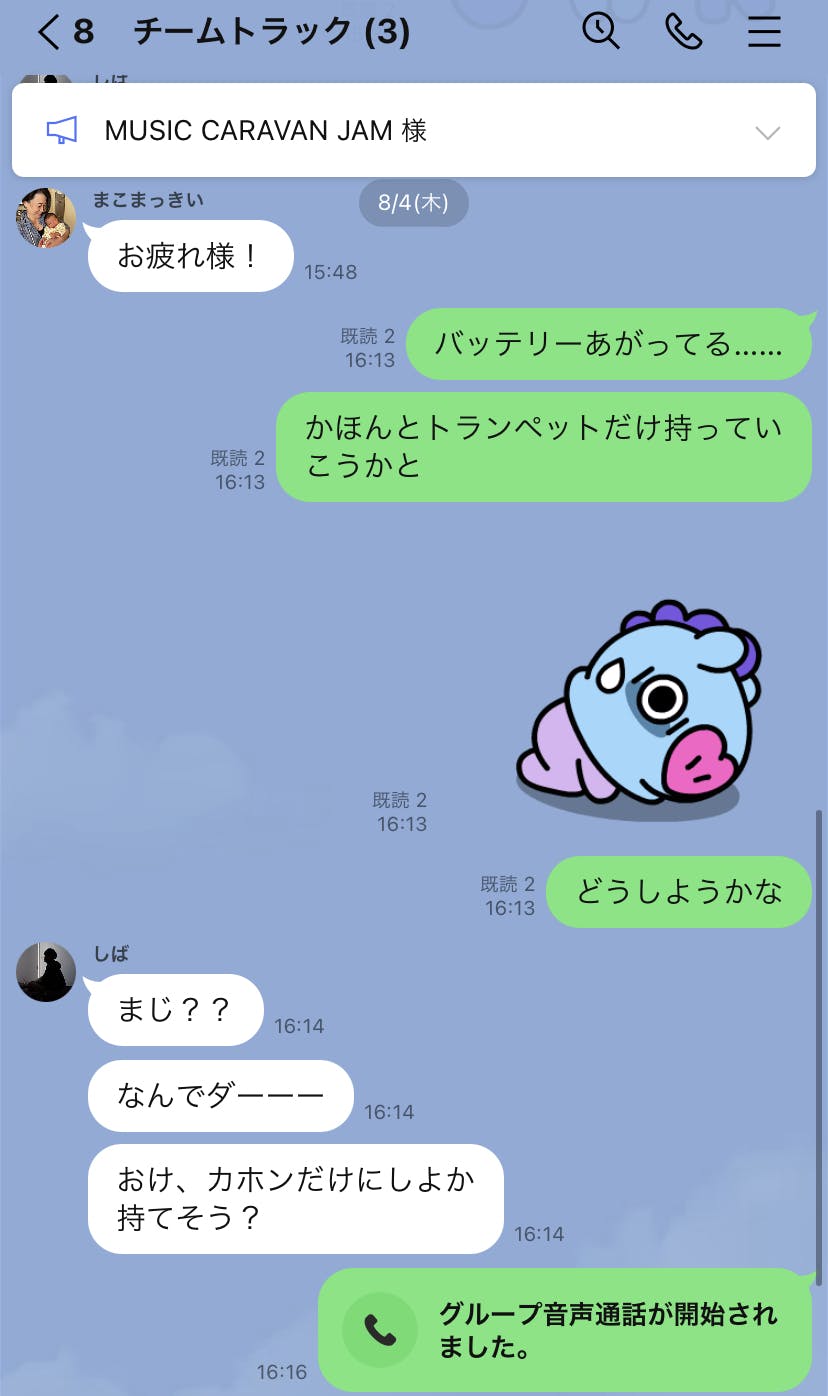Expand the MUSIC CARAVAN JAM announcement
The image size is (828, 1396).
(x=767, y=132)
